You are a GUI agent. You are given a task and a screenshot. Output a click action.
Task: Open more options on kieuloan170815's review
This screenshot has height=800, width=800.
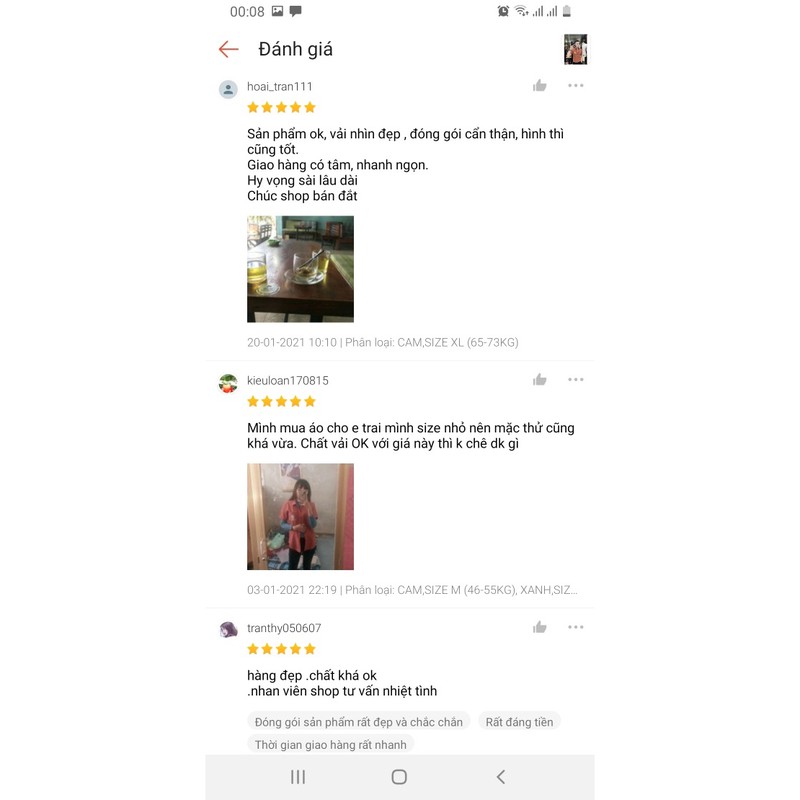click(x=576, y=380)
